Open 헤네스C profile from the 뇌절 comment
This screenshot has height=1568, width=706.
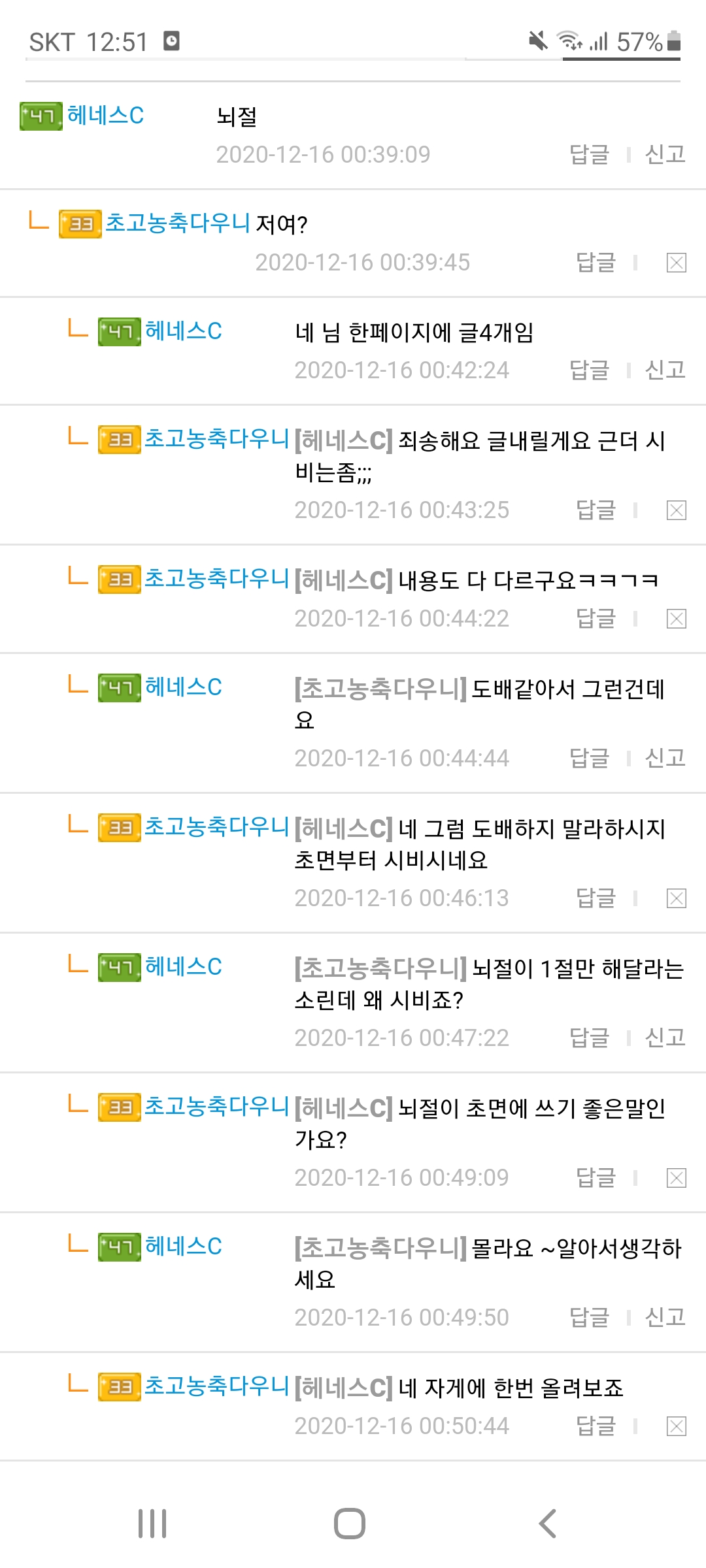(105, 116)
